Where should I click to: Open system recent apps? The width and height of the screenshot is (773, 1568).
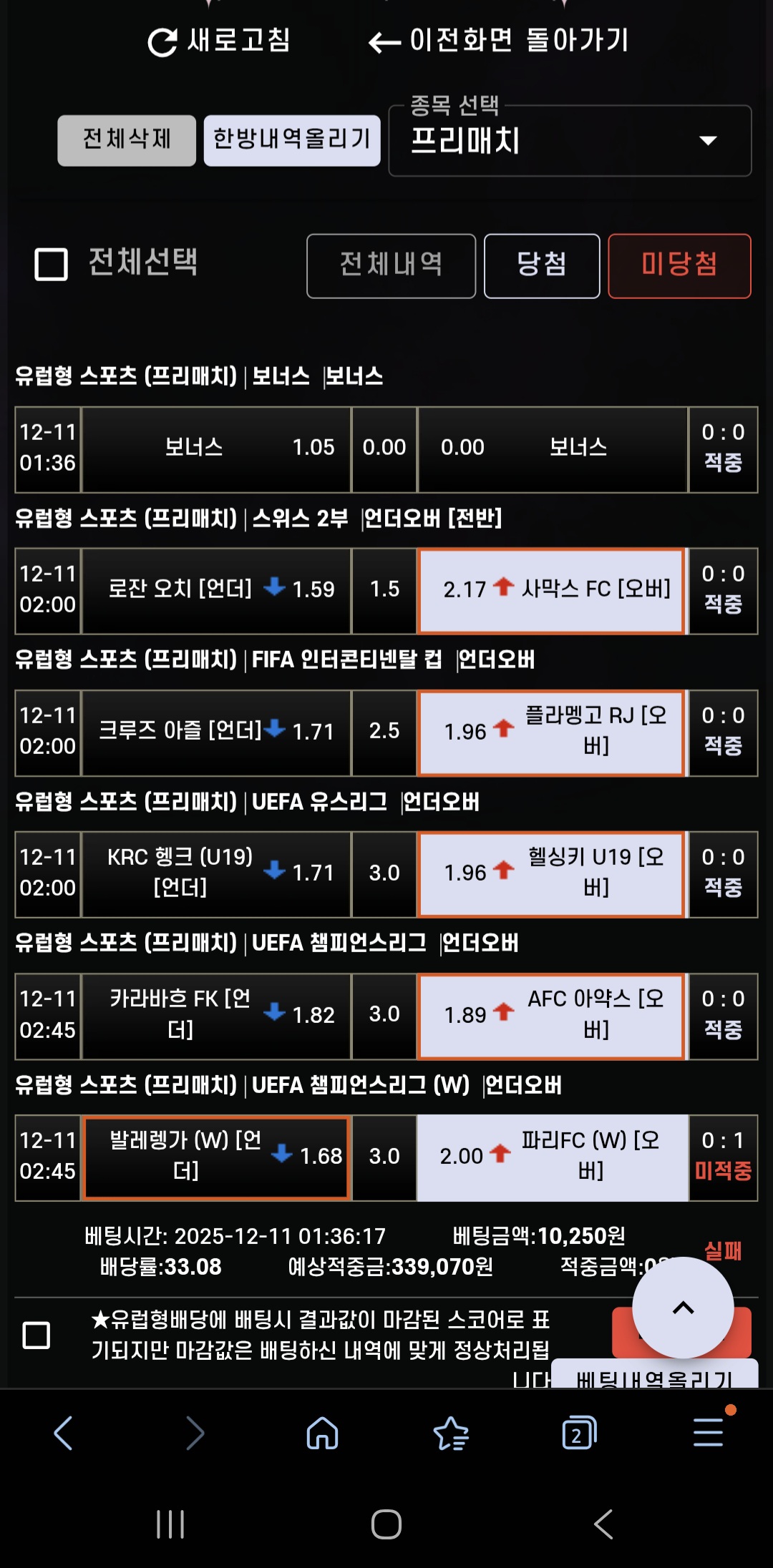(x=170, y=1524)
